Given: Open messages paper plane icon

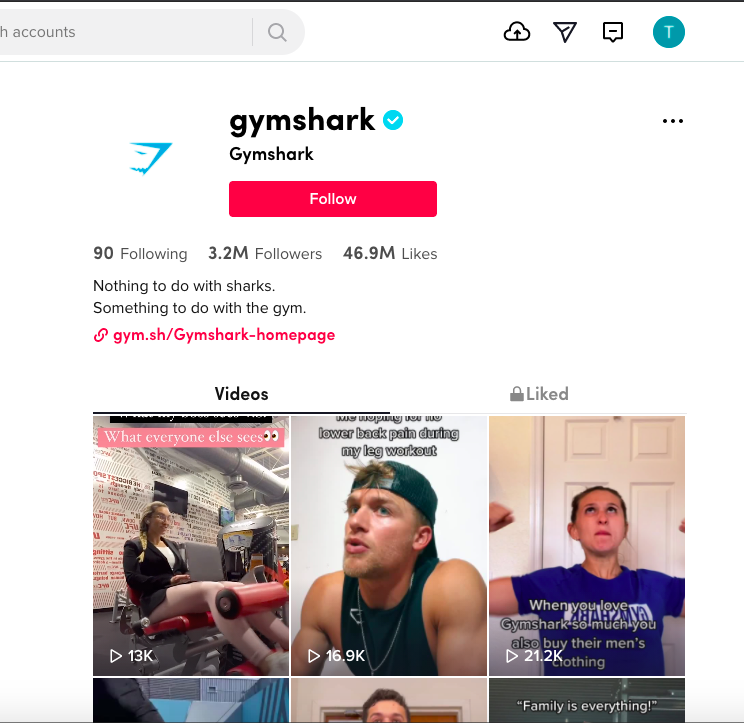Looking at the screenshot, I should point(565,32).
